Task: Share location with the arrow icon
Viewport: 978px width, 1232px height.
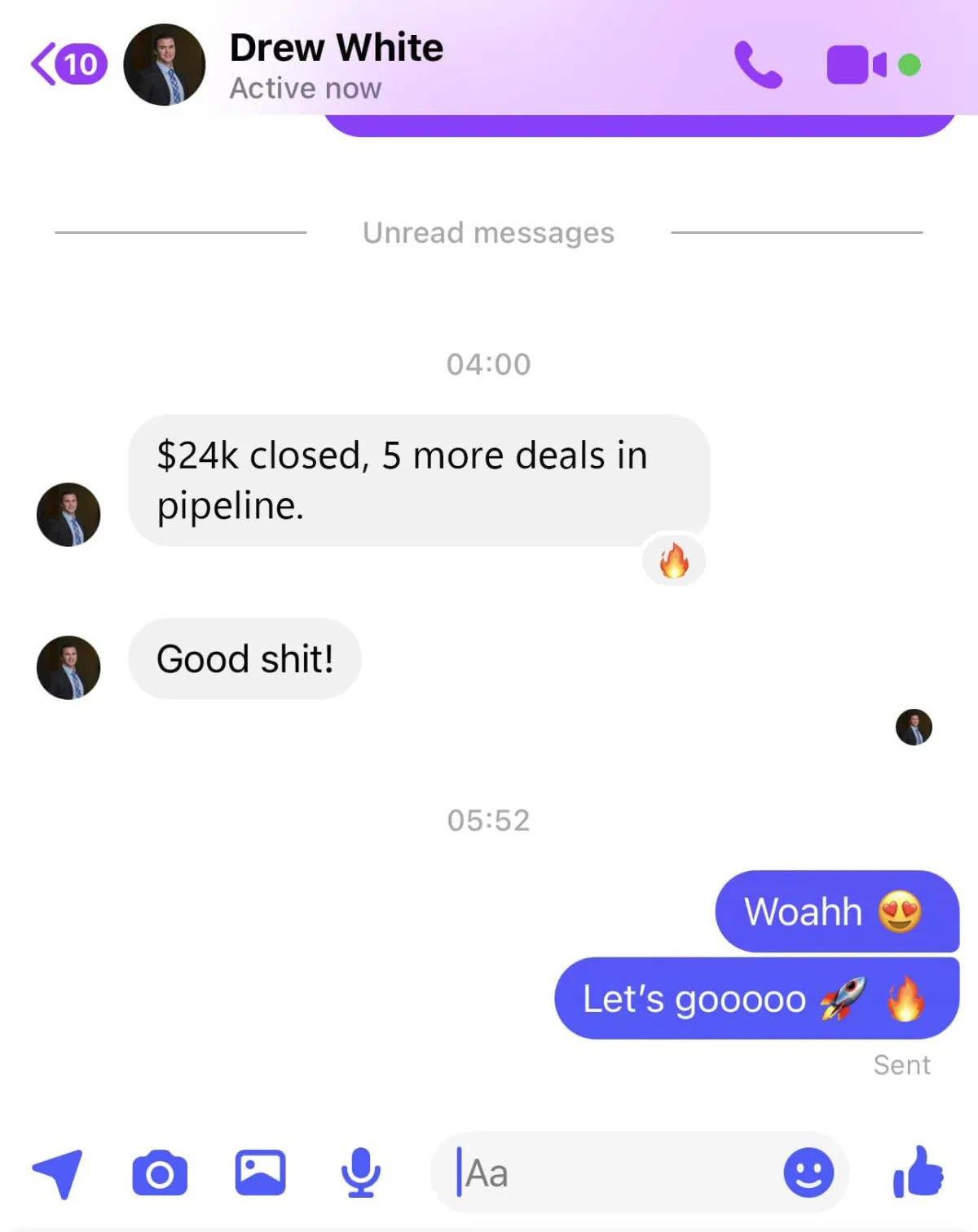Action: (x=58, y=1173)
